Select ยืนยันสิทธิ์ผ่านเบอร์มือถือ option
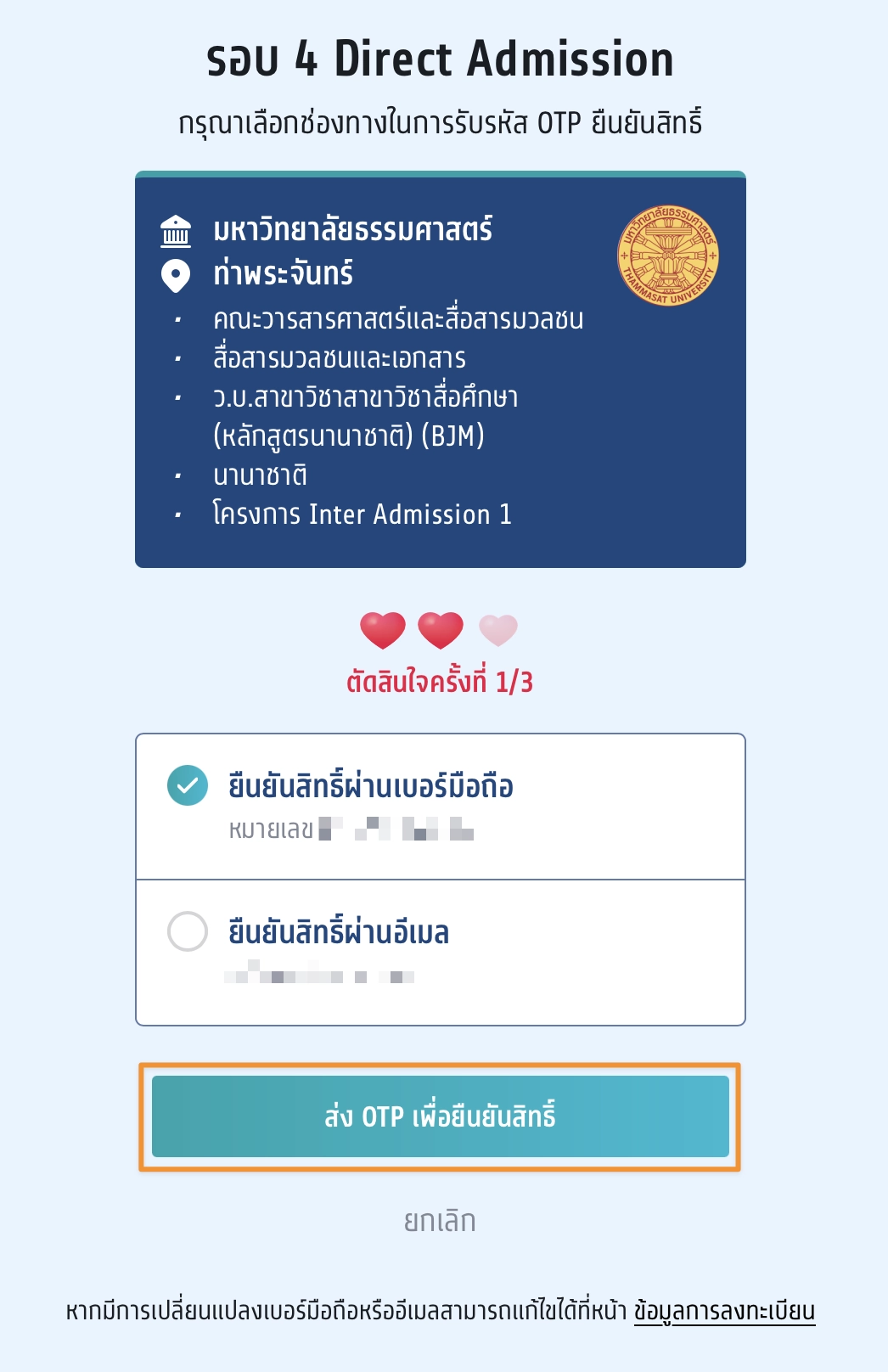This screenshot has height=1372, width=888. coord(188,785)
